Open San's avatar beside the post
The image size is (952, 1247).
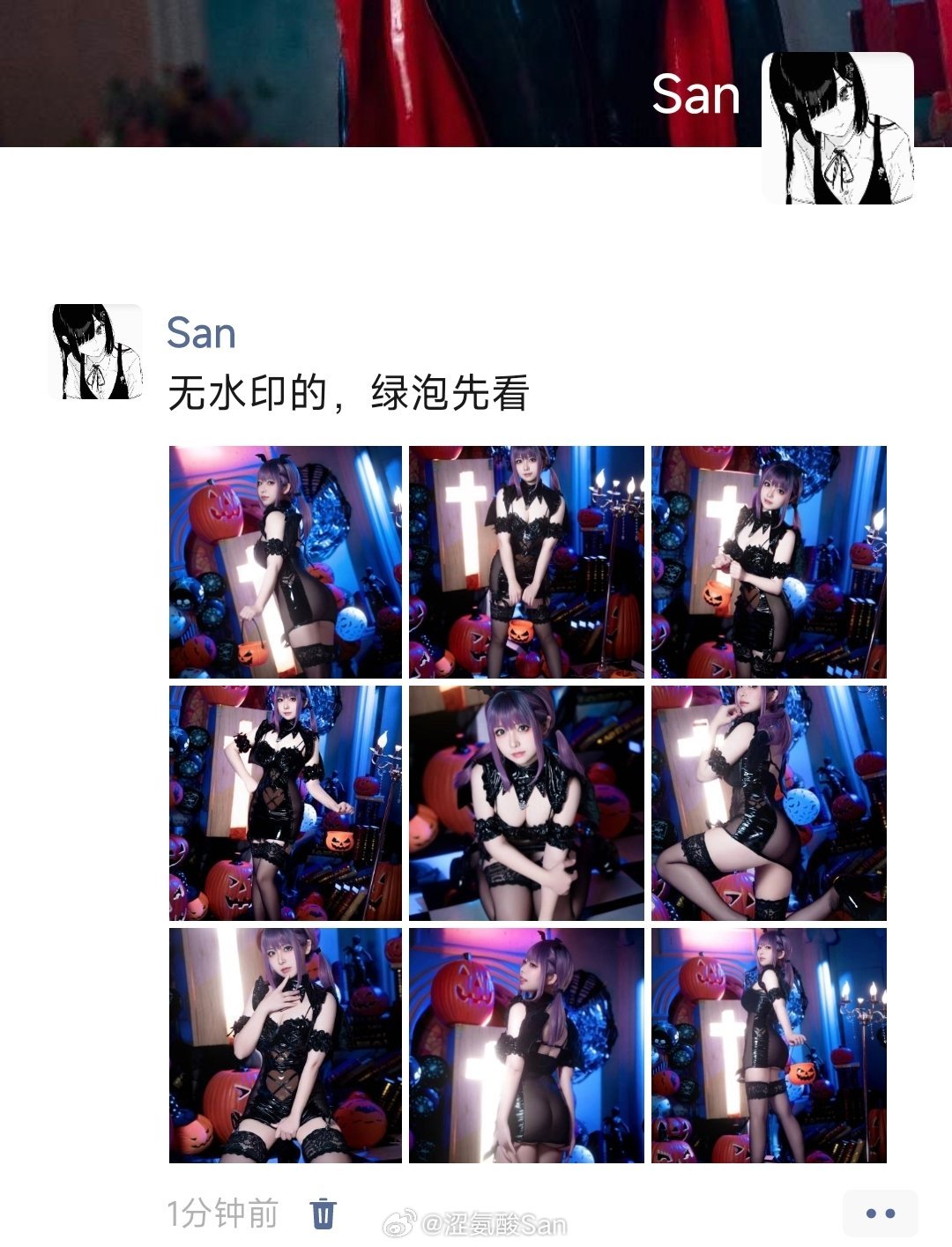pyautogui.click(x=96, y=352)
